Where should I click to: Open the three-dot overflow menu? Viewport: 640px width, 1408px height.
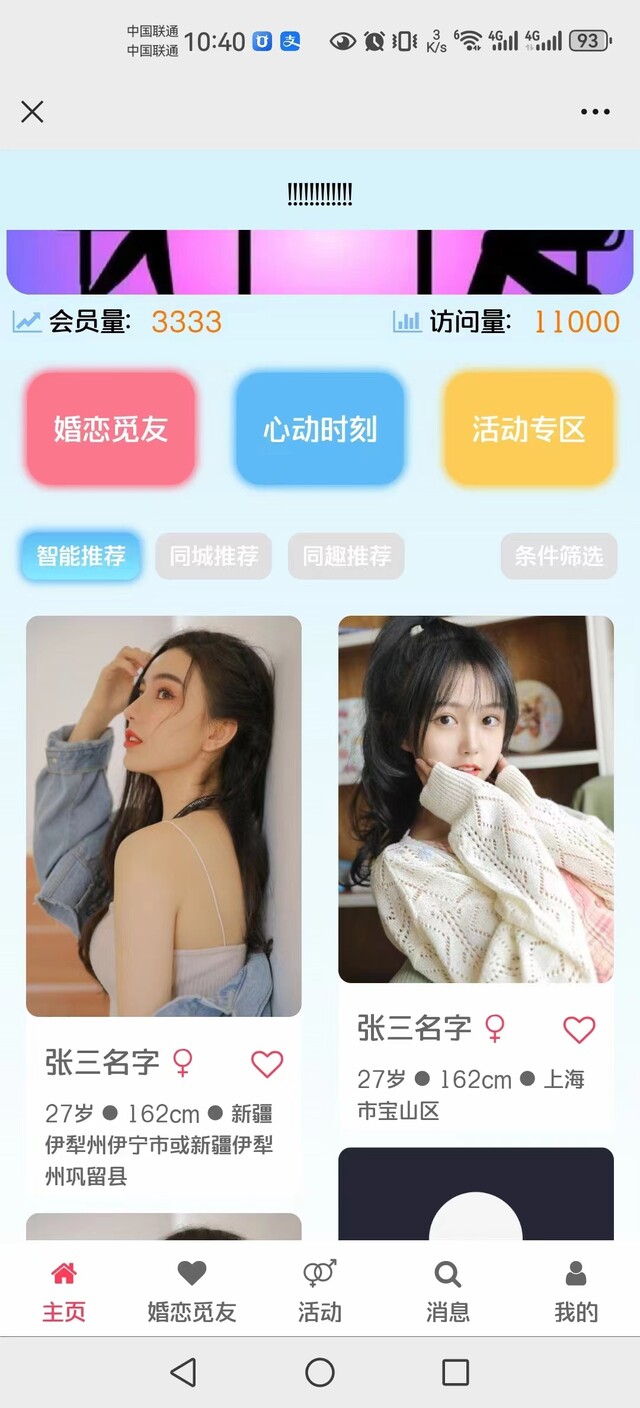point(595,111)
